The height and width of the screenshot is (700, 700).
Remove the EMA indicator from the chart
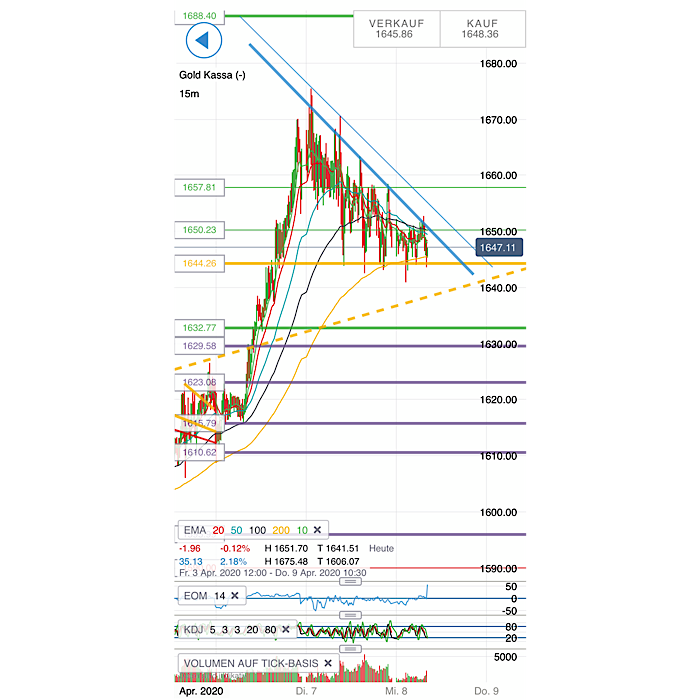coord(317,530)
